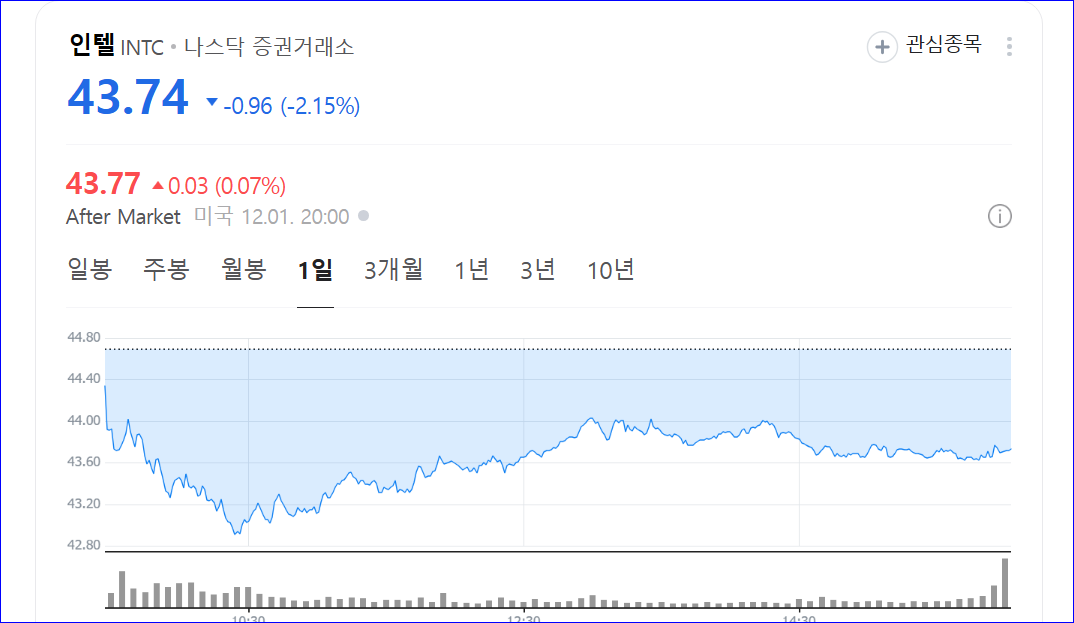Switch to the 월봉 monthly candle chart
The image size is (1074, 623).
tap(244, 270)
